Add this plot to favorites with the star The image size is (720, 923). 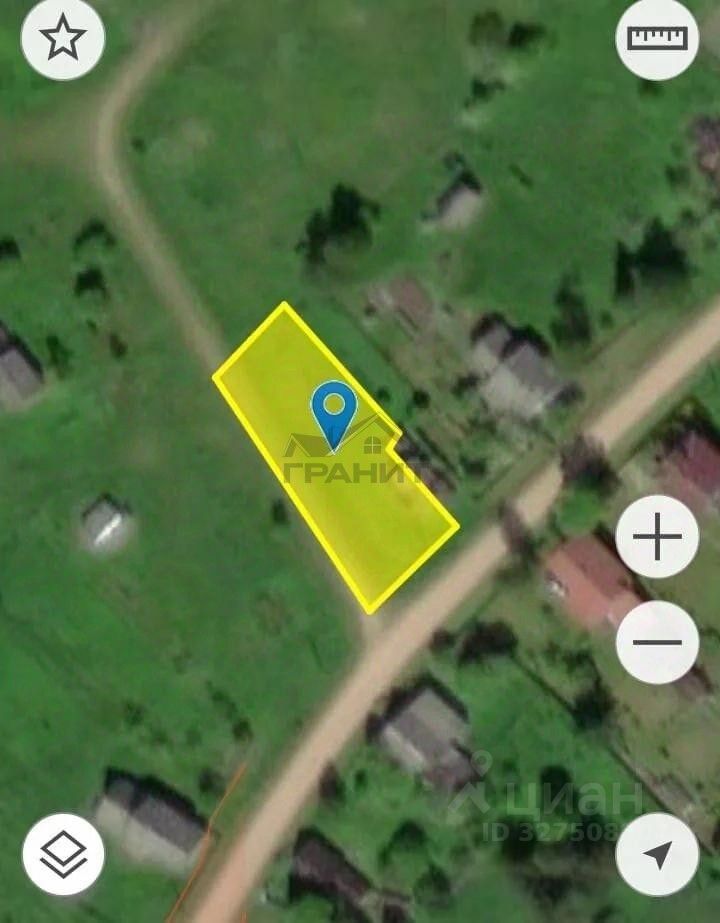coord(62,38)
